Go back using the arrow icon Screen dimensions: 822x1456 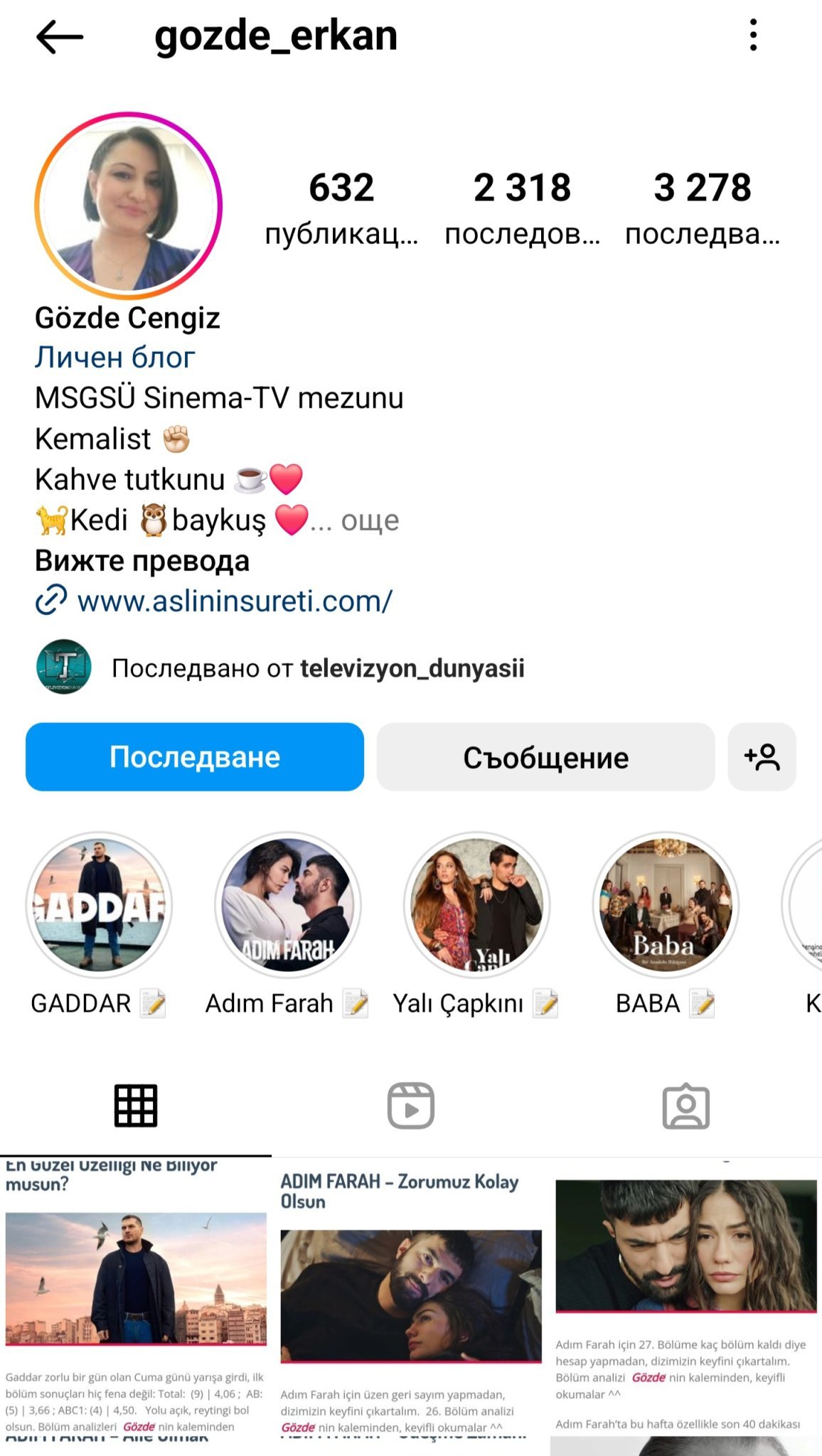pos(60,37)
